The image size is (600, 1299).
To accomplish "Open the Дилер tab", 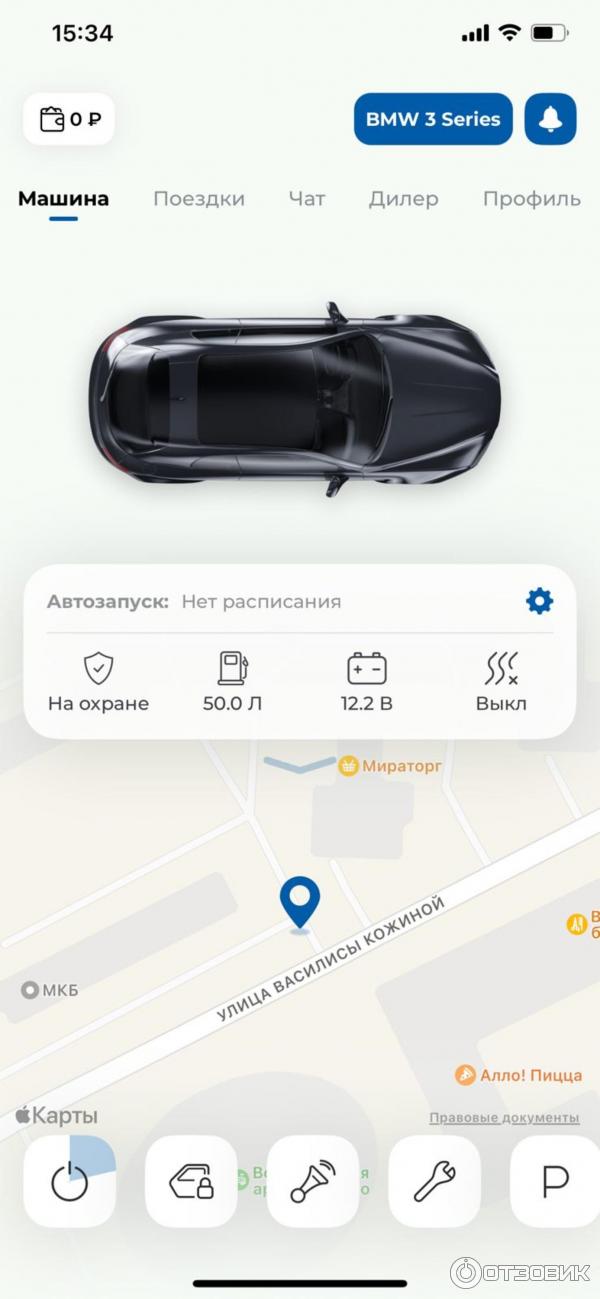I will tap(403, 199).
